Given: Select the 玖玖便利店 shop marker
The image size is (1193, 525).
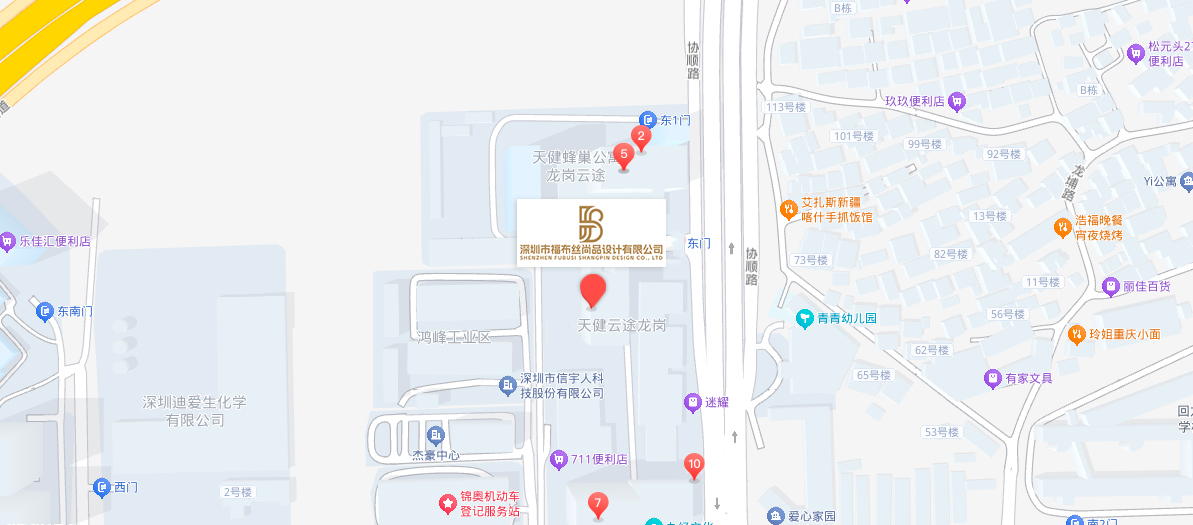Looking at the screenshot, I should coord(957,101).
